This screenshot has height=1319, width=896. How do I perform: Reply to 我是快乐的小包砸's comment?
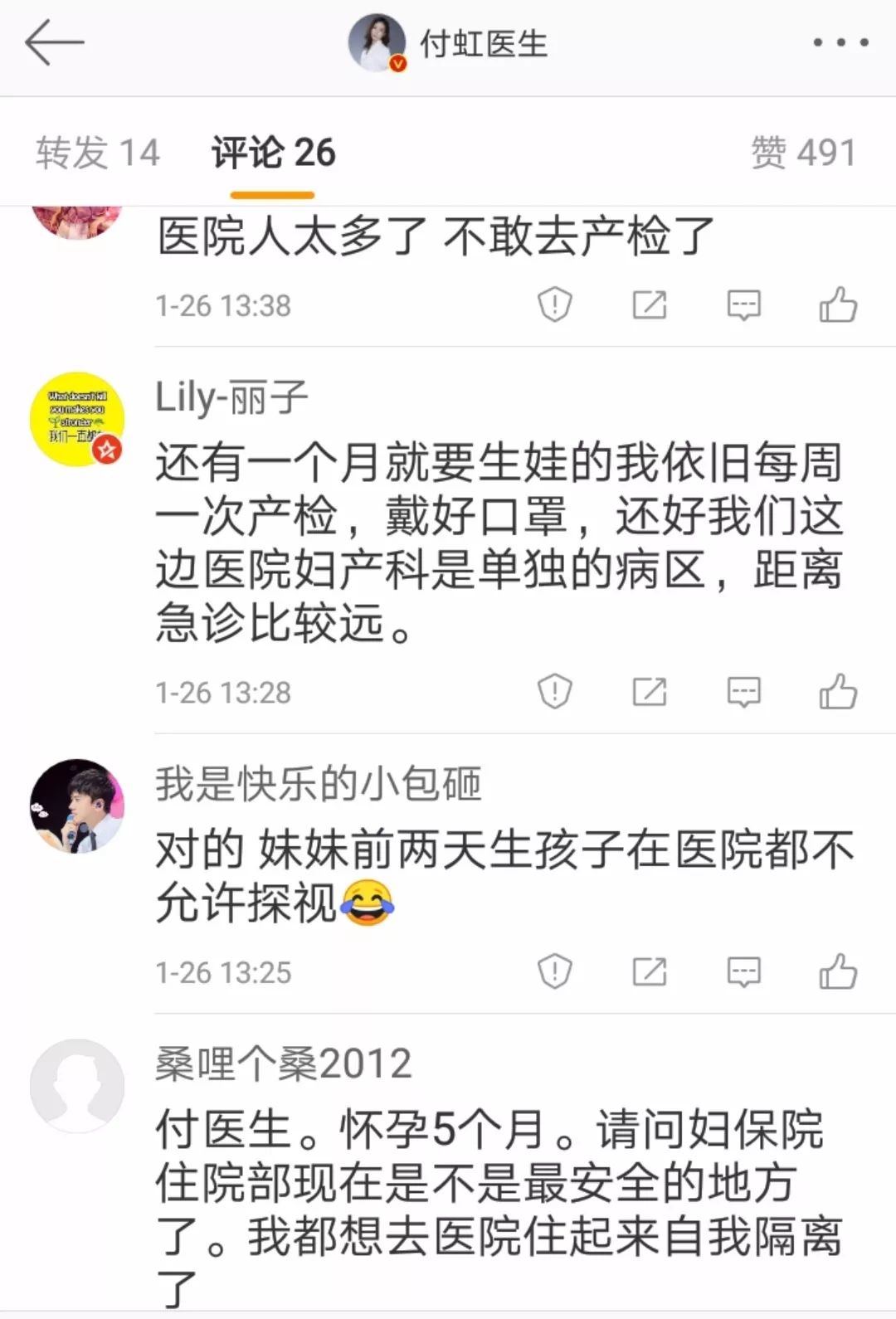[744, 971]
